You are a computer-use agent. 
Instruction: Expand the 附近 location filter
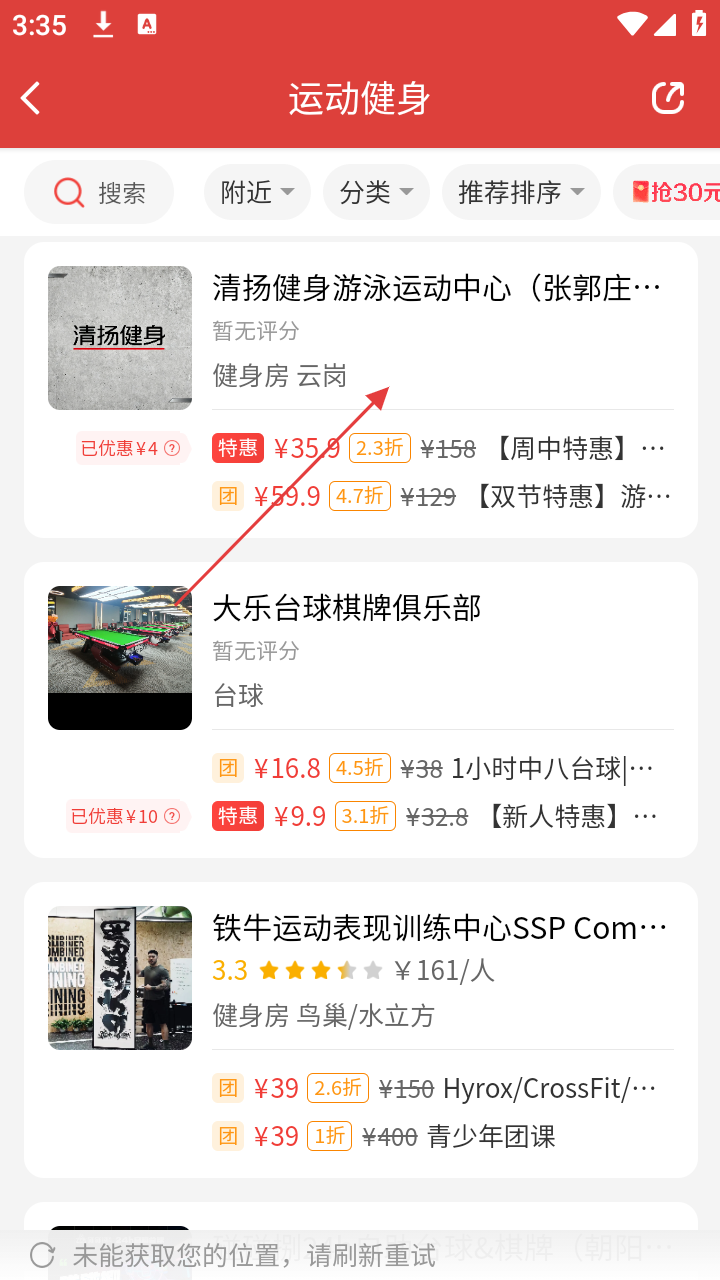click(x=257, y=192)
